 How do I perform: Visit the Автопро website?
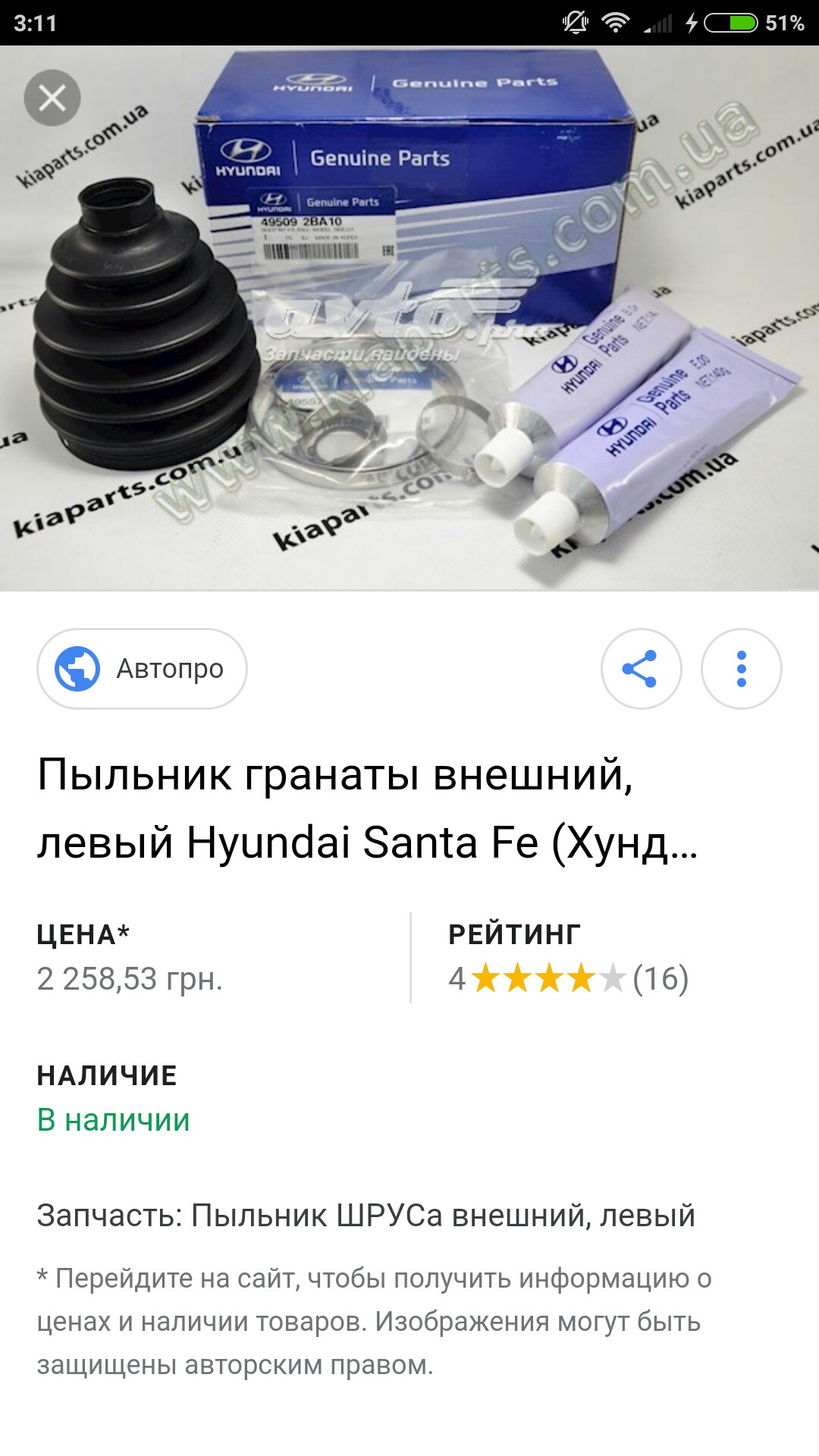tap(143, 669)
